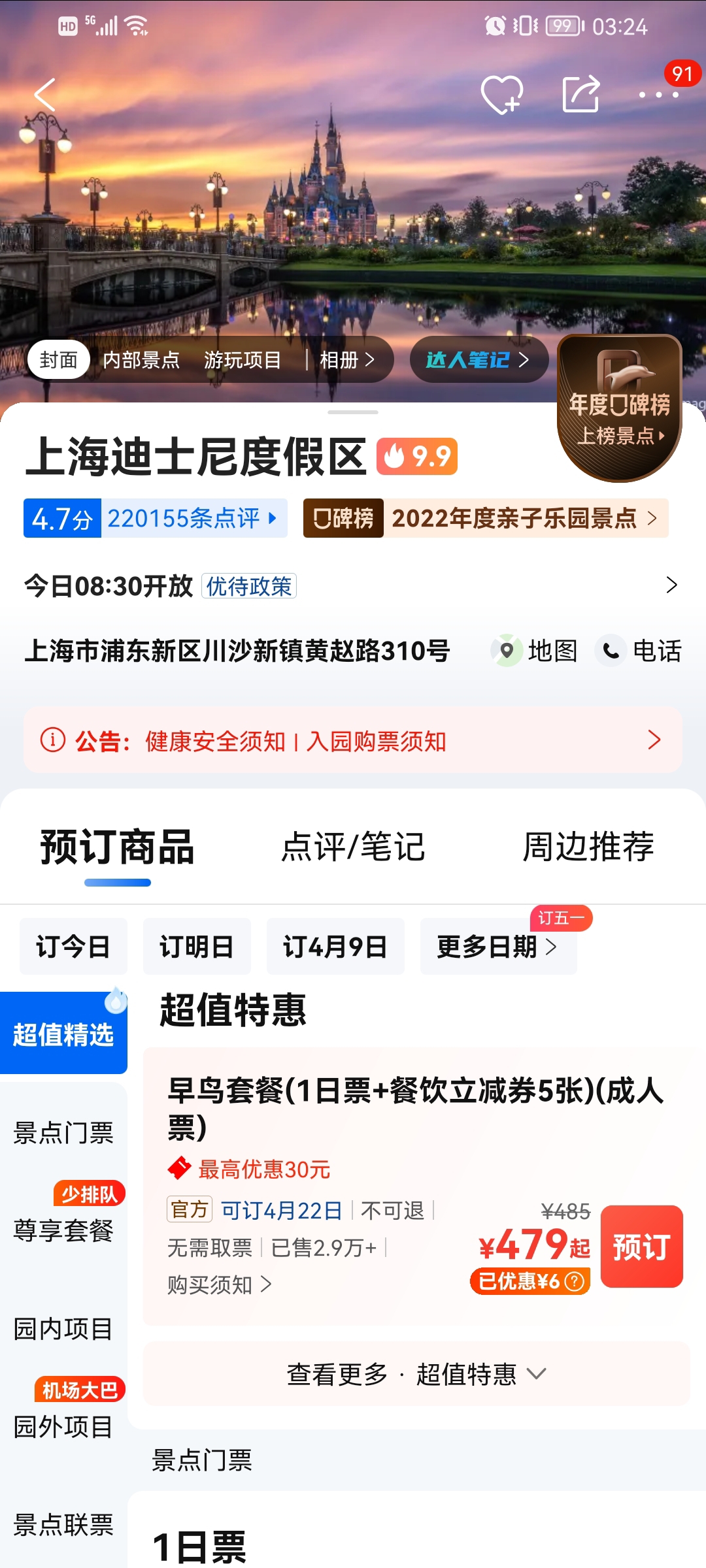This screenshot has height=1568, width=706.
Task: Call the resort via 电话
Action: tap(639, 651)
